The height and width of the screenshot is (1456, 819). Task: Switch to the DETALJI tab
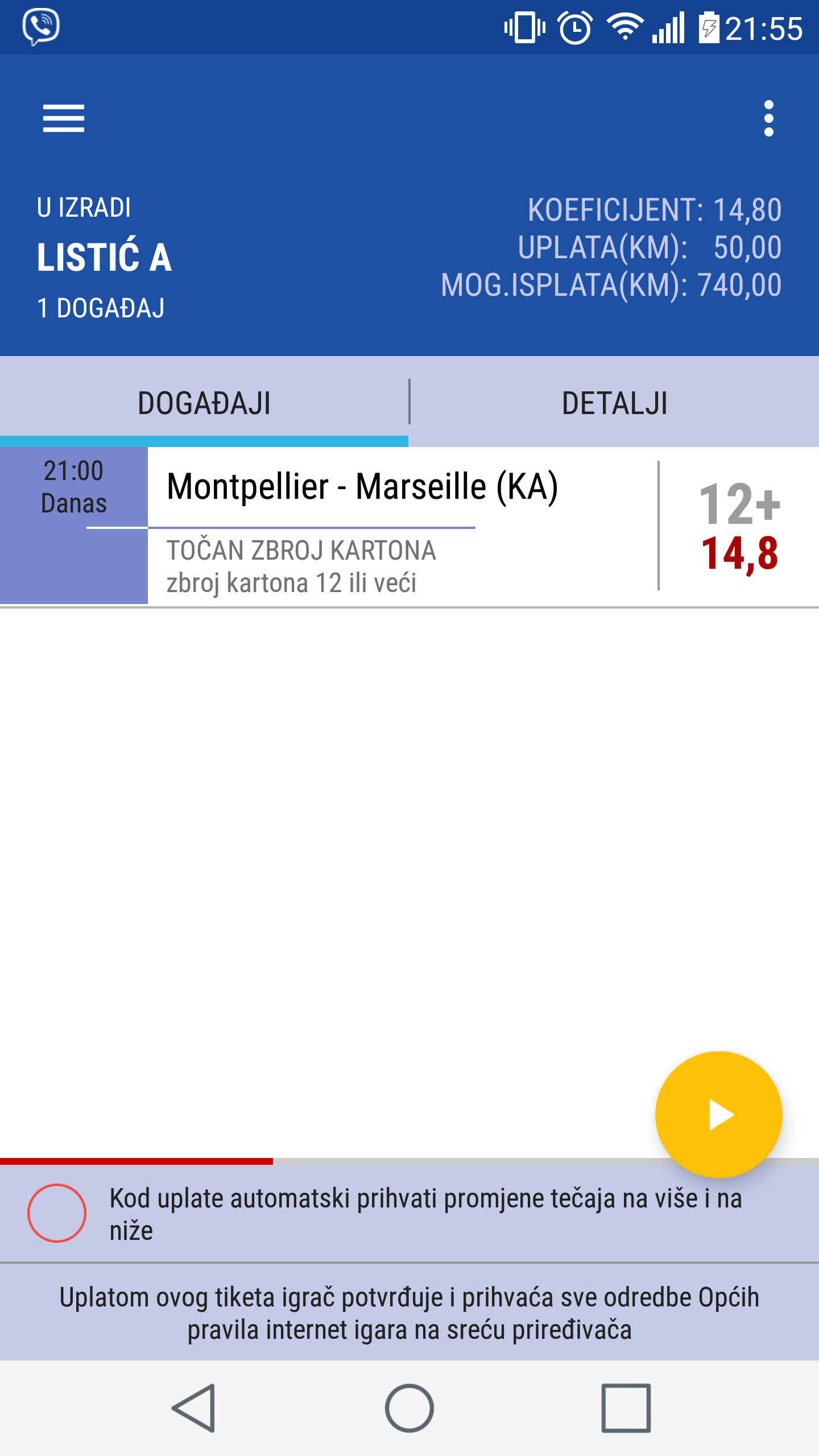tap(614, 403)
